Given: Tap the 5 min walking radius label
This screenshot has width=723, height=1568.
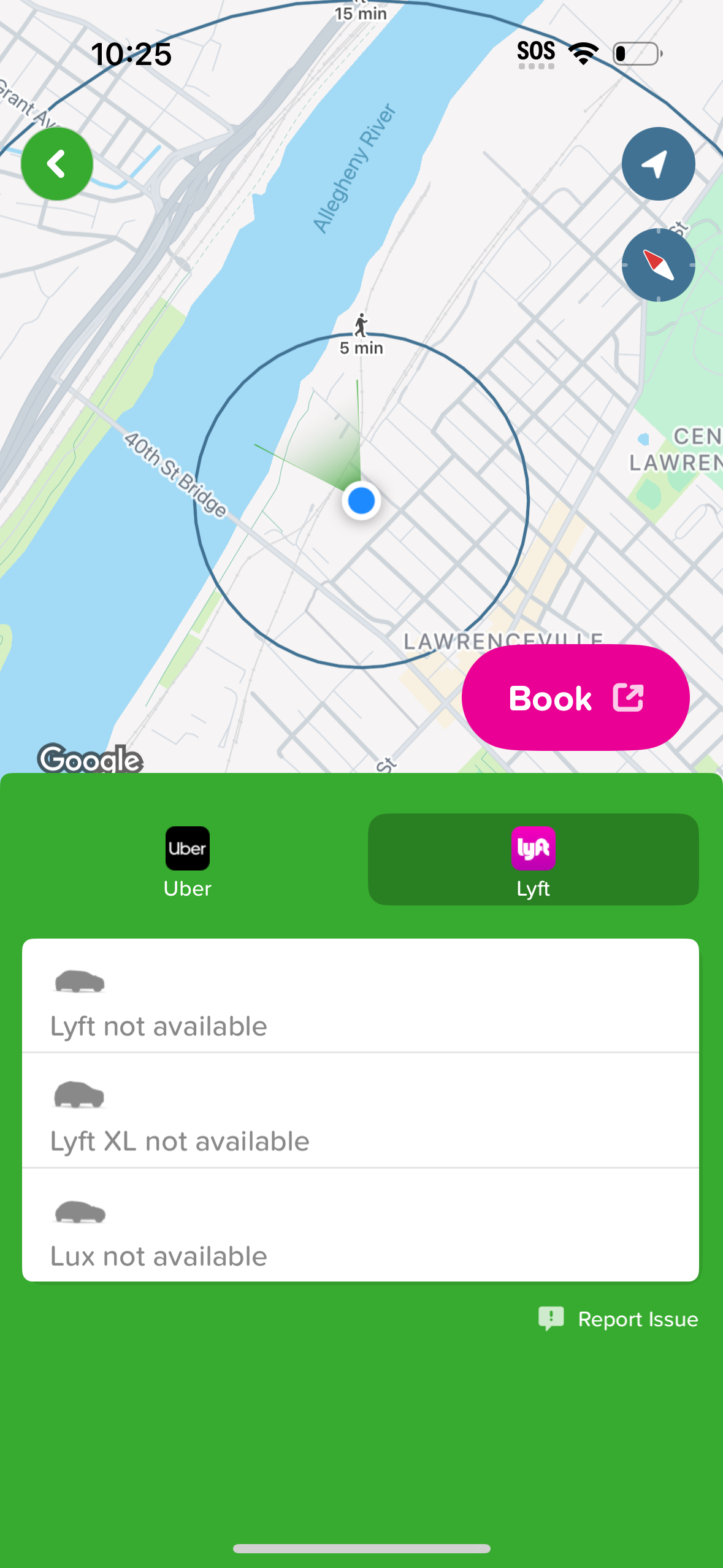Looking at the screenshot, I should (x=361, y=347).
